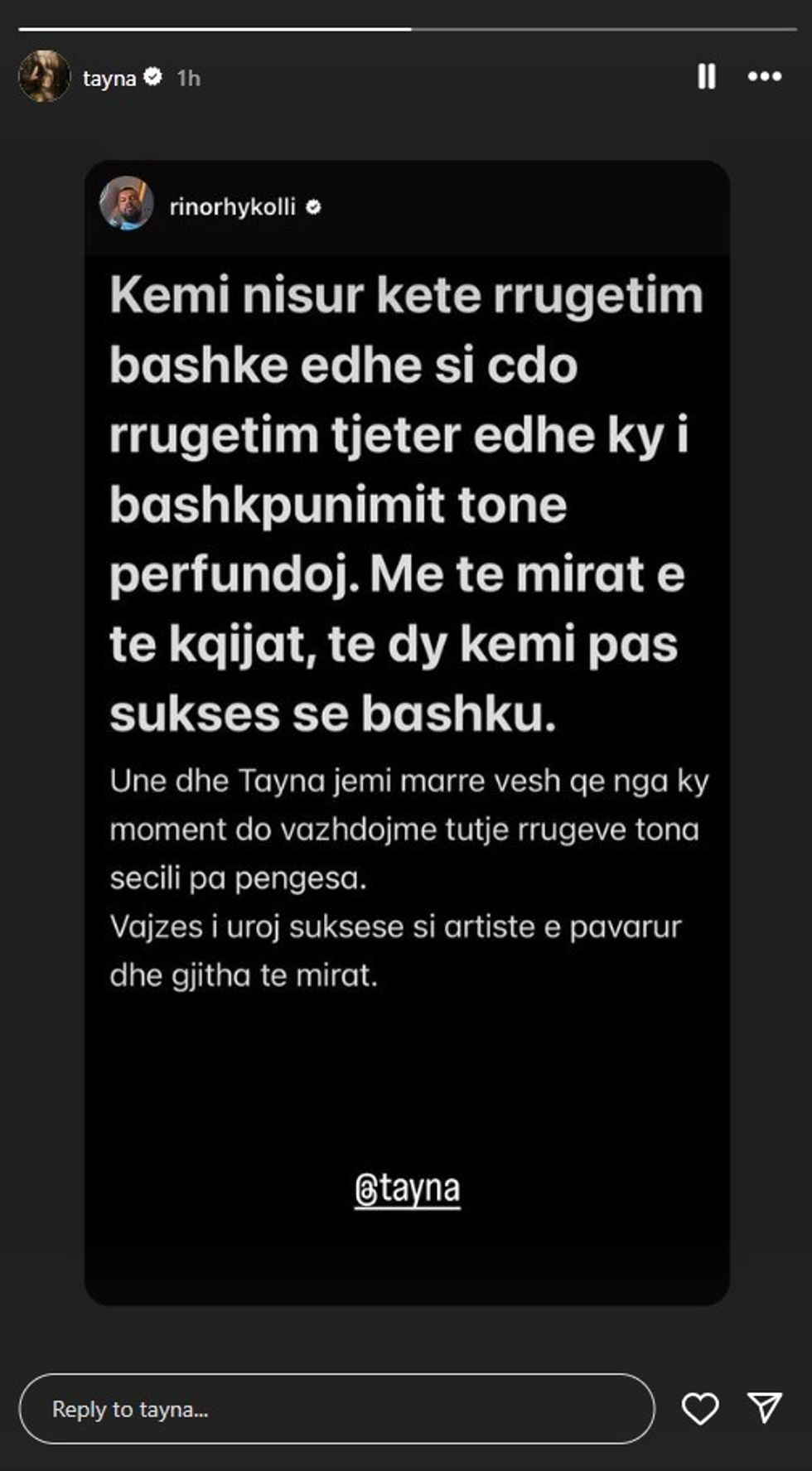Pause the current story playback
The height and width of the screenshot is (1471, 812).
click(x=706, y=78)
